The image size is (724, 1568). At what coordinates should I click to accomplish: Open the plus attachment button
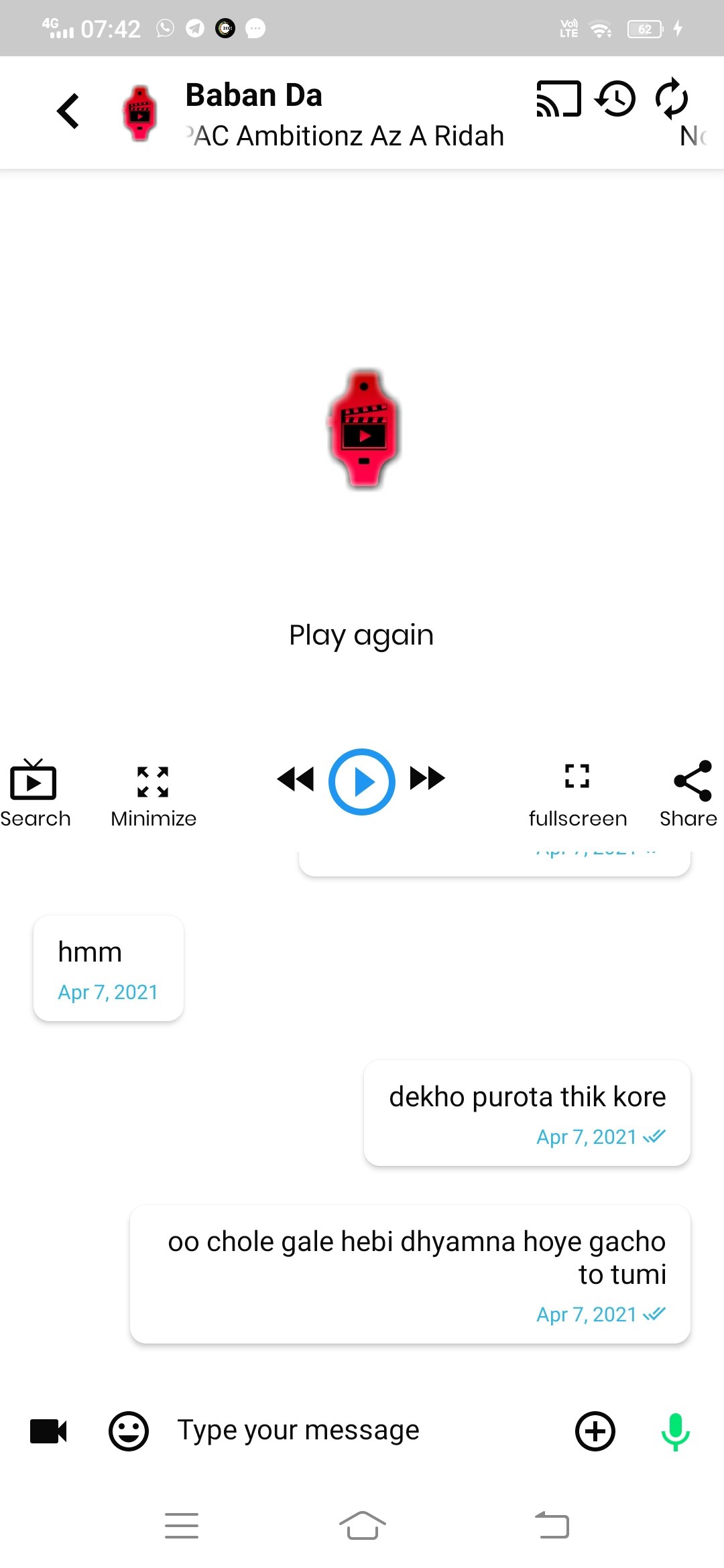tap(595, 1431)
